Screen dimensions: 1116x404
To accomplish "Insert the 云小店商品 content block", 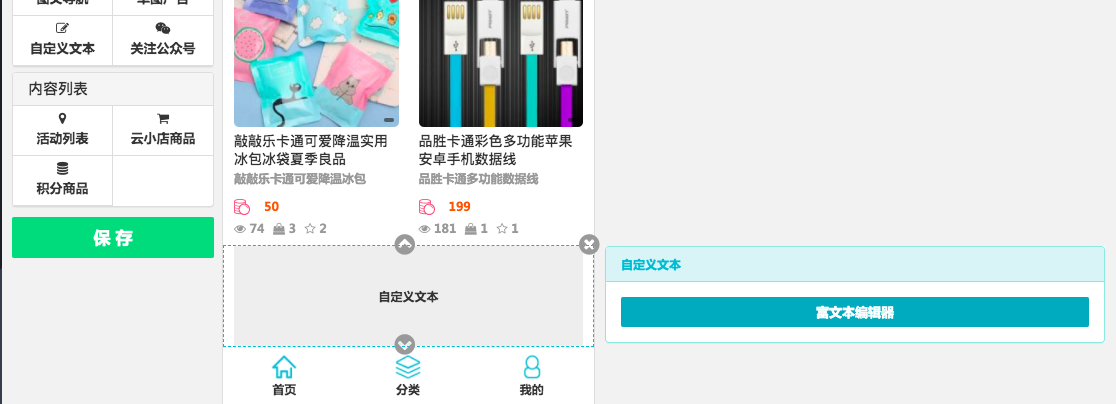I will [x=163, y=130].
